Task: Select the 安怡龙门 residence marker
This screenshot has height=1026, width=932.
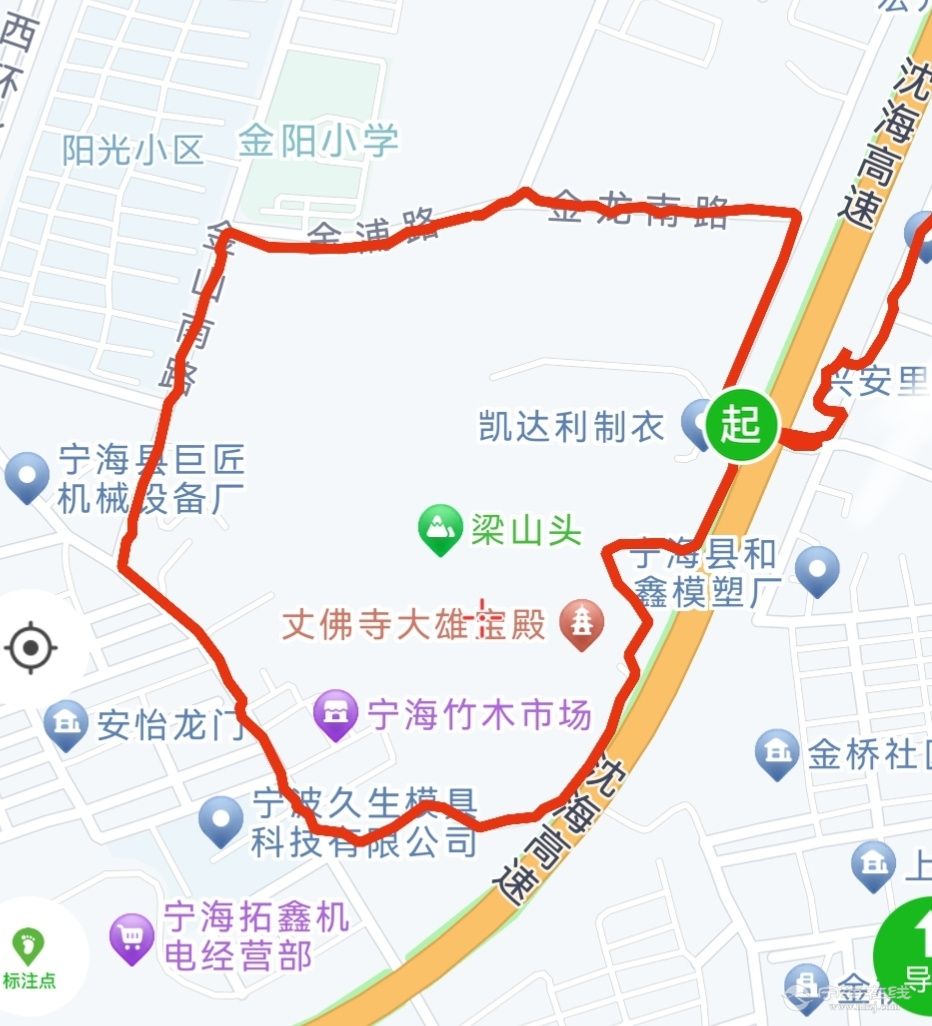Action: [x=66, y=724]
